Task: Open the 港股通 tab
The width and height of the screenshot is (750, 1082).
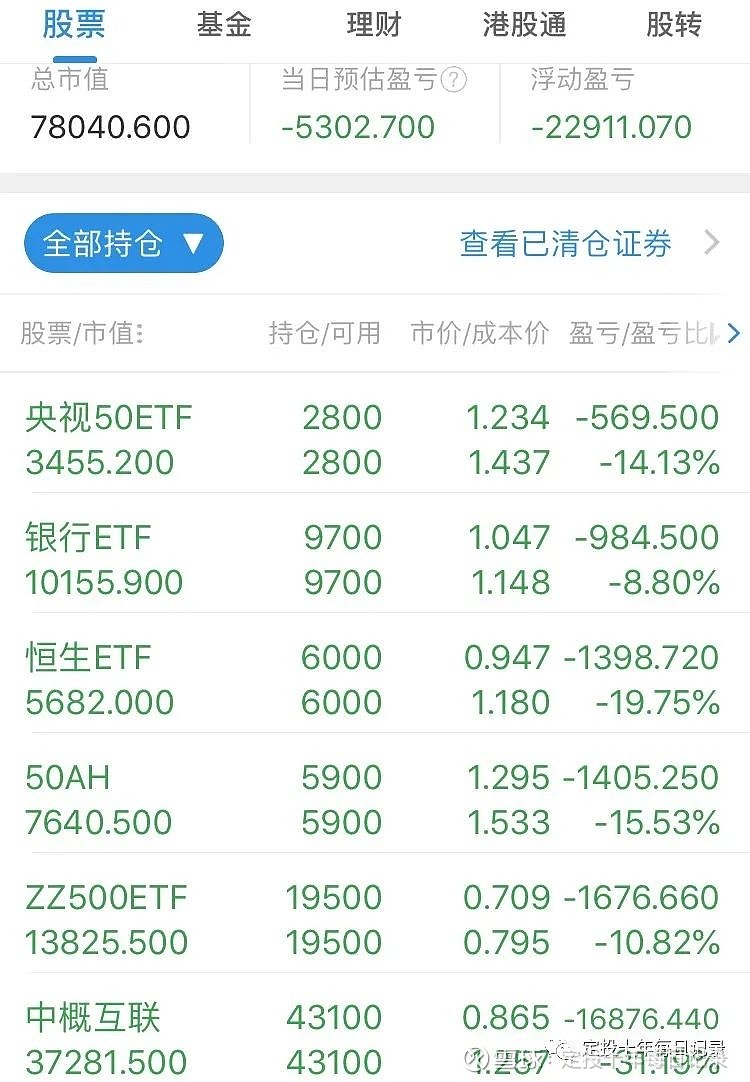Action: (x=524, y=25)
